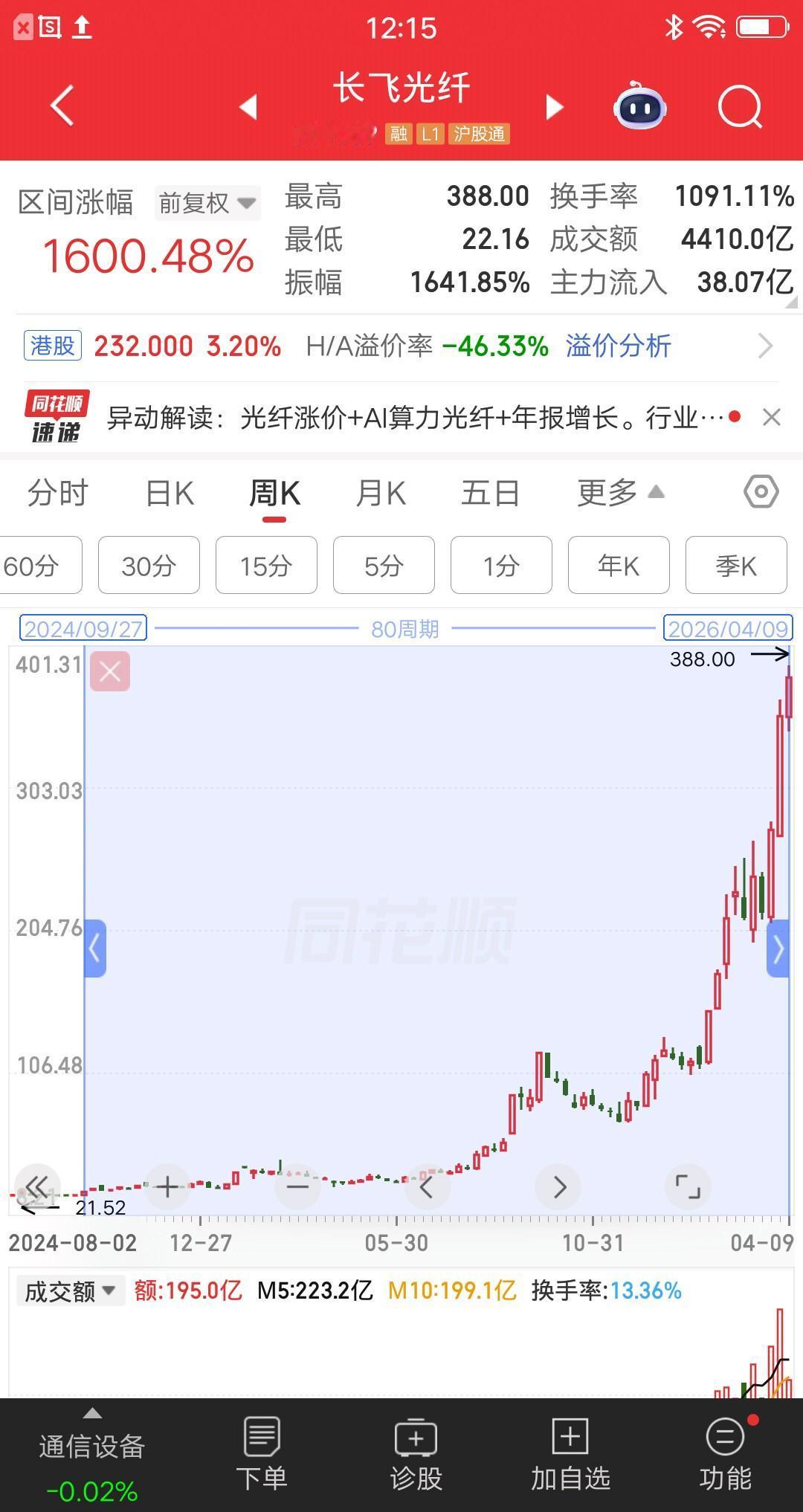Tap the back arrow in the title bar
The width and height of the screenshot is (803, 1512).
[x=62, y=106]
